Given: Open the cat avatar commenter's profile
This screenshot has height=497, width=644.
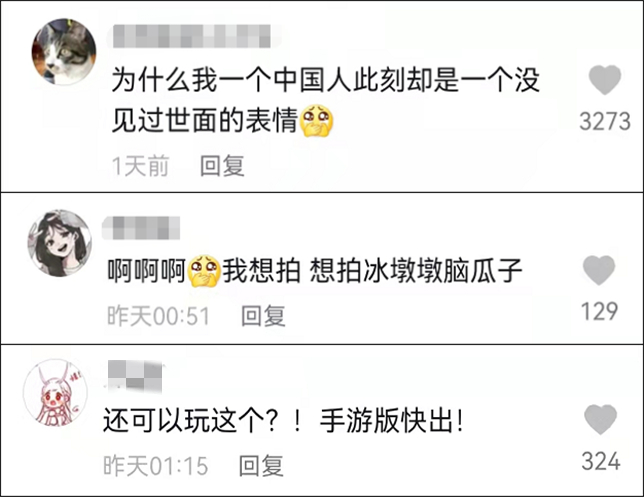Looking at the screenshot, I should click(x=65, y=50).
